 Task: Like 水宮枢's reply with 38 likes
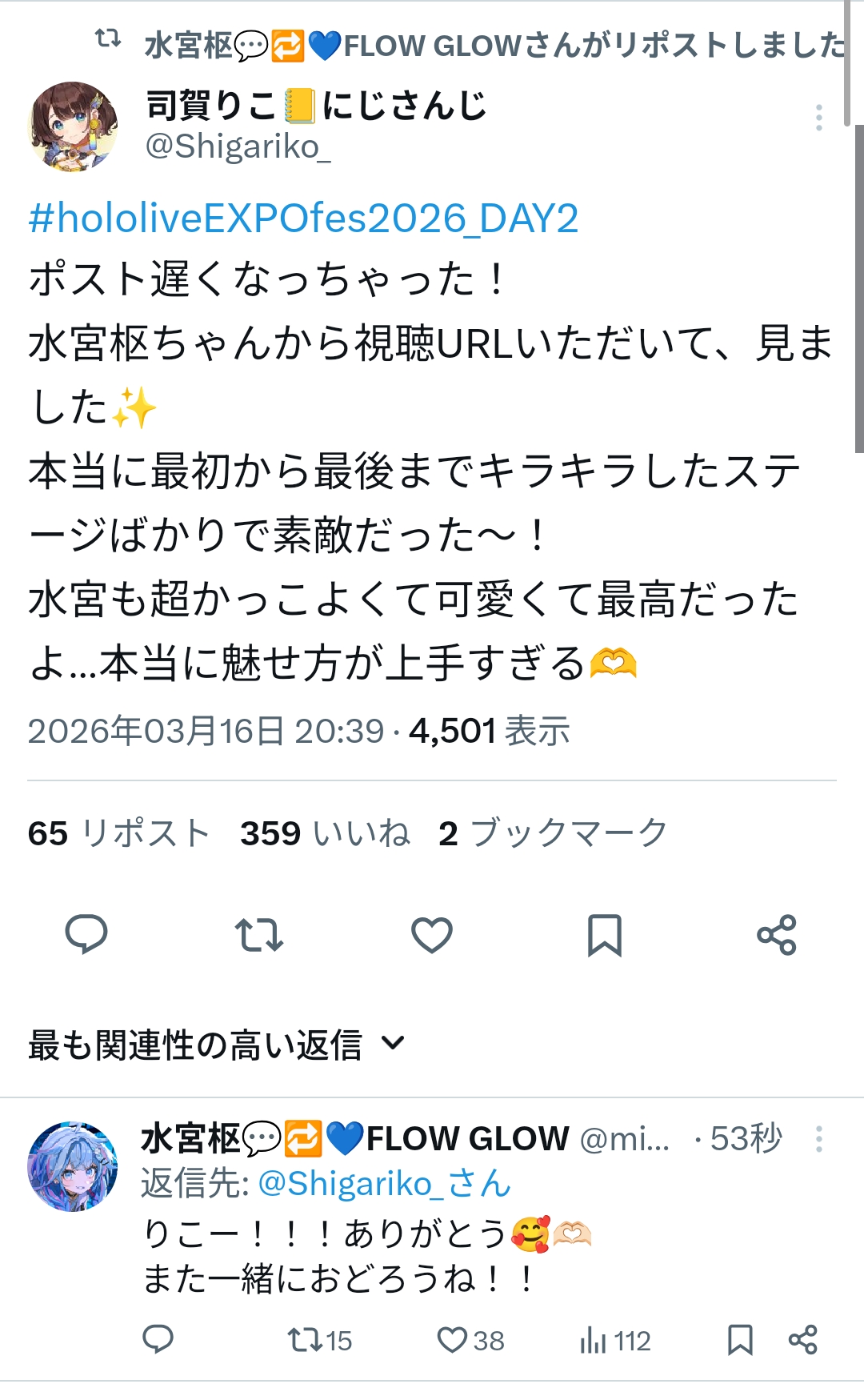(470, 1340)
